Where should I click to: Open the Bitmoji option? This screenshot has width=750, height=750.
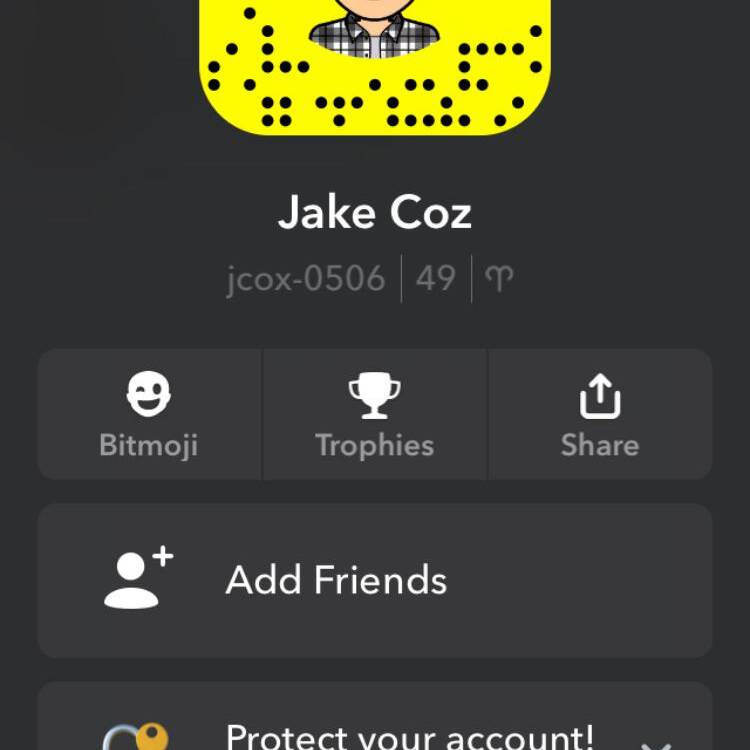coord(149,415)
